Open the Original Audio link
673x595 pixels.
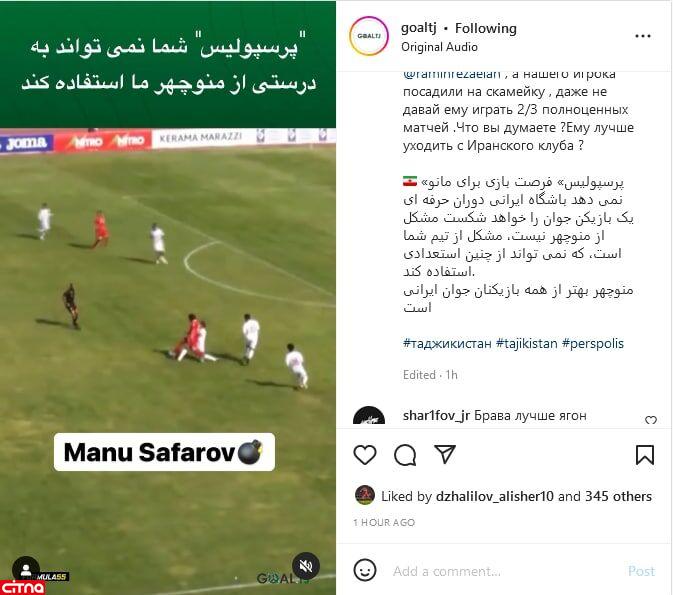439,46
